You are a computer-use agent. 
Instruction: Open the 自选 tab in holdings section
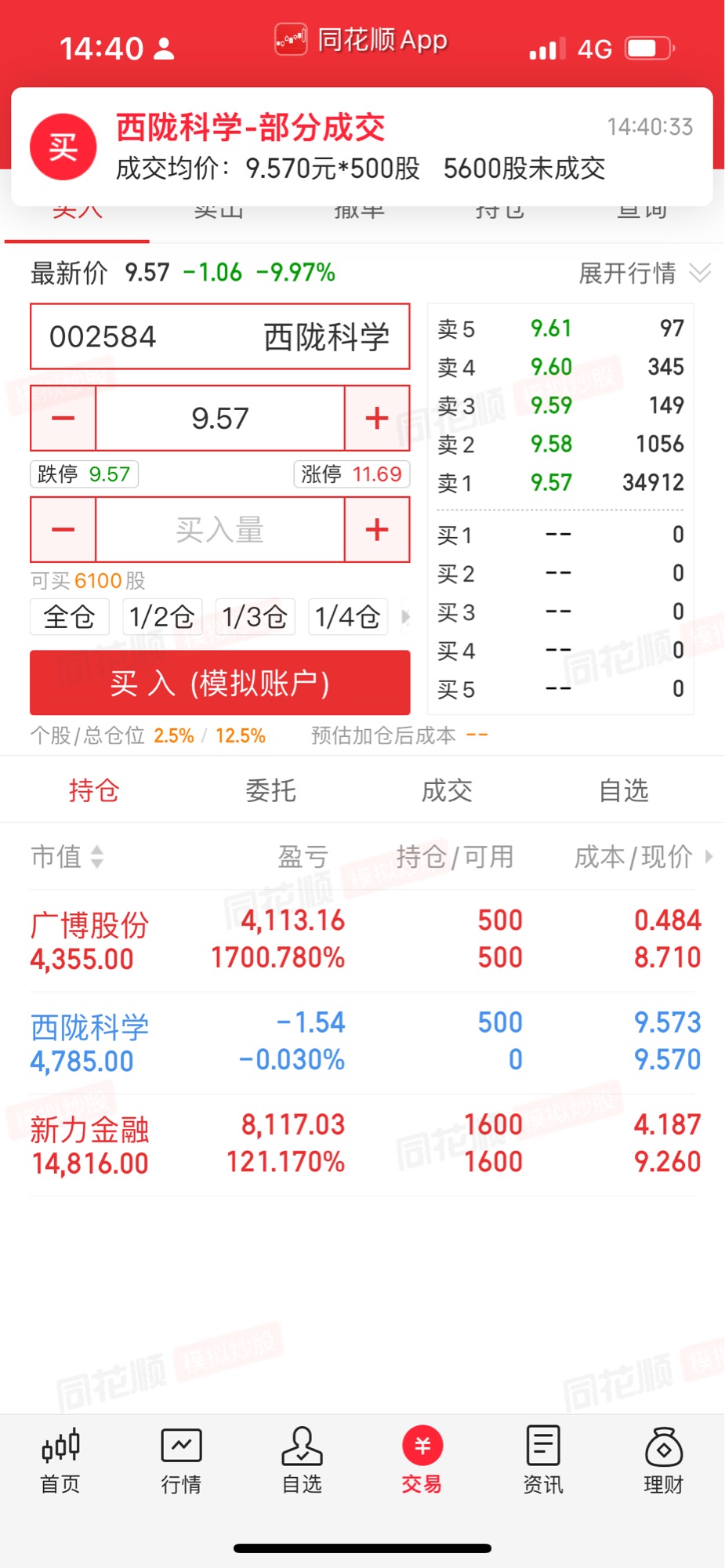(624, 790)
